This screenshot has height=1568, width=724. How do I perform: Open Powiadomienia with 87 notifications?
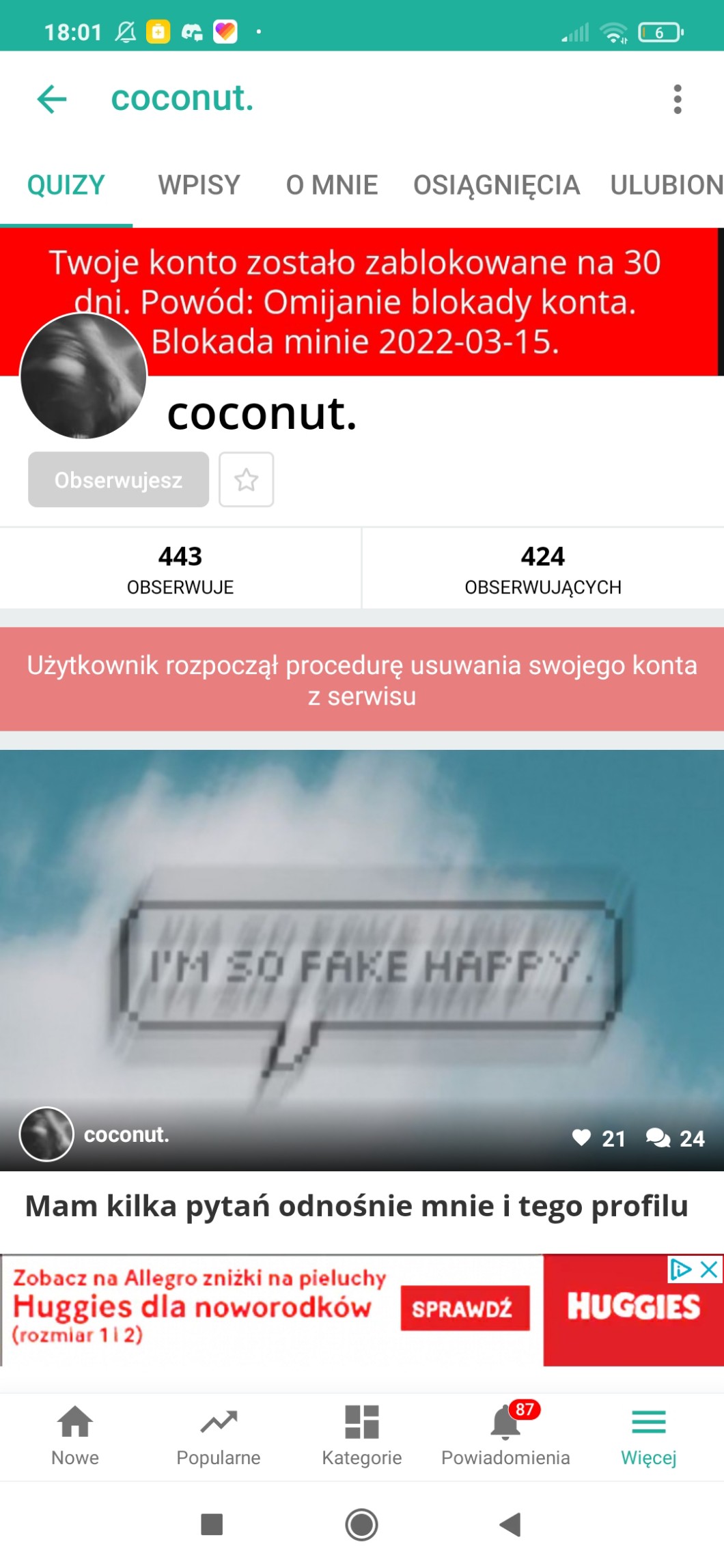505,1436
